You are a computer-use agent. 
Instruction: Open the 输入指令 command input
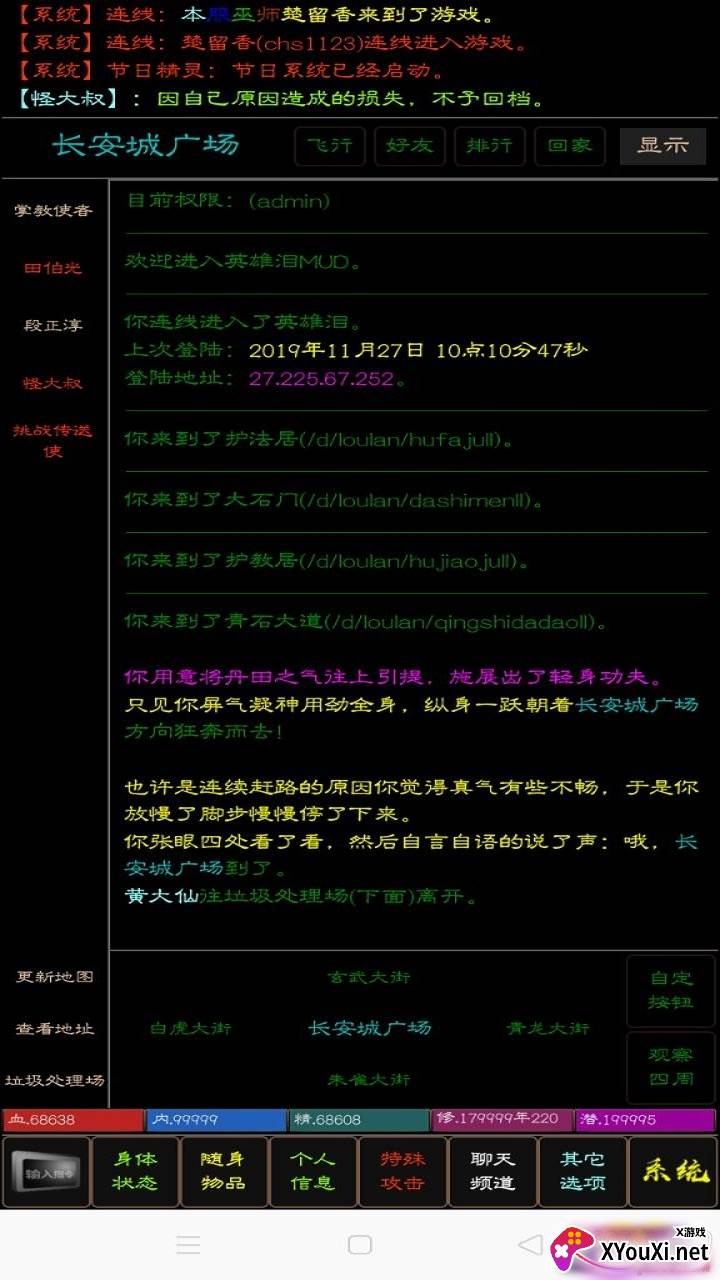tap(46, 1172)
